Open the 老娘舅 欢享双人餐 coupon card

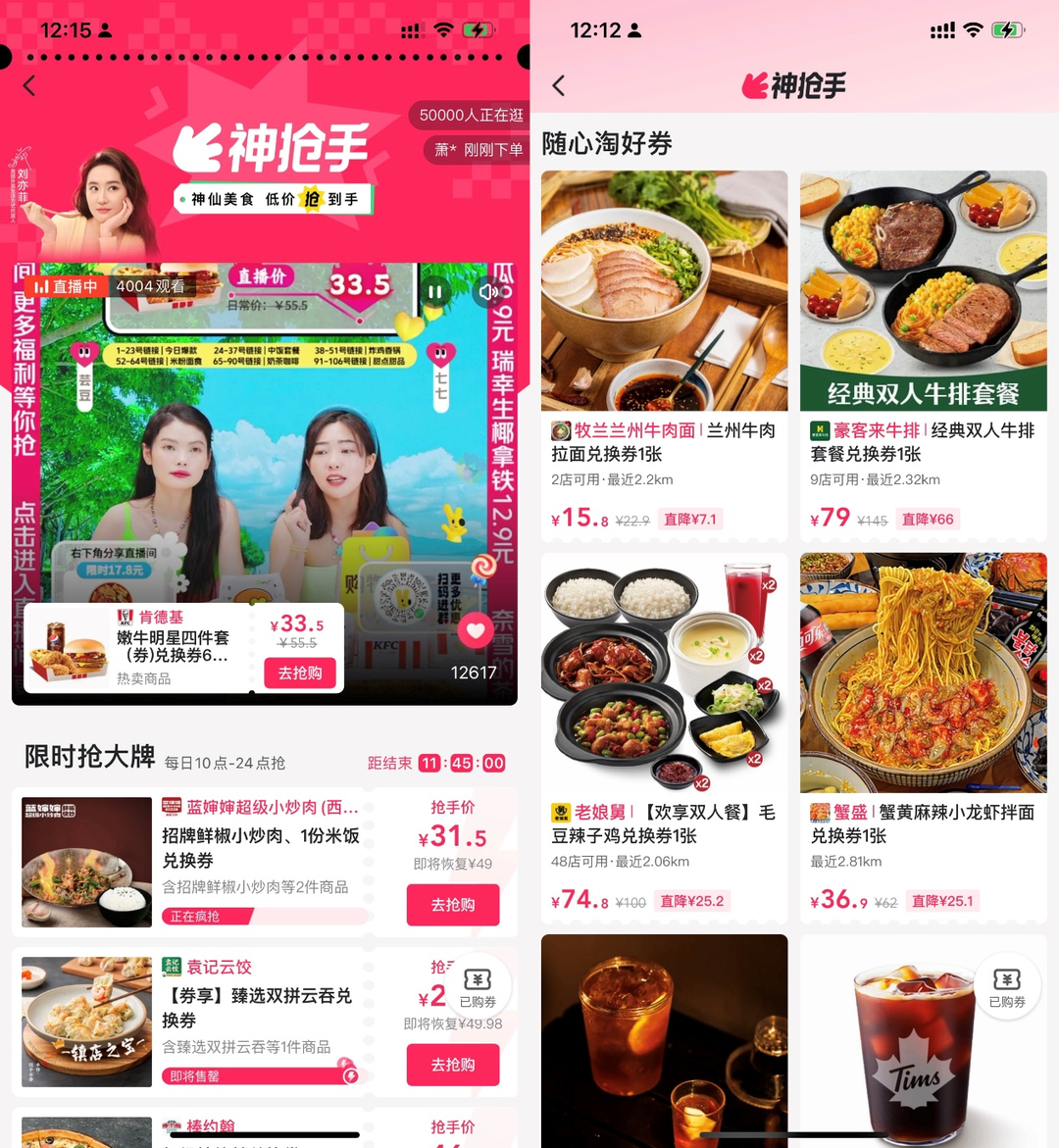pyautogui.click(x=664, y=735)
